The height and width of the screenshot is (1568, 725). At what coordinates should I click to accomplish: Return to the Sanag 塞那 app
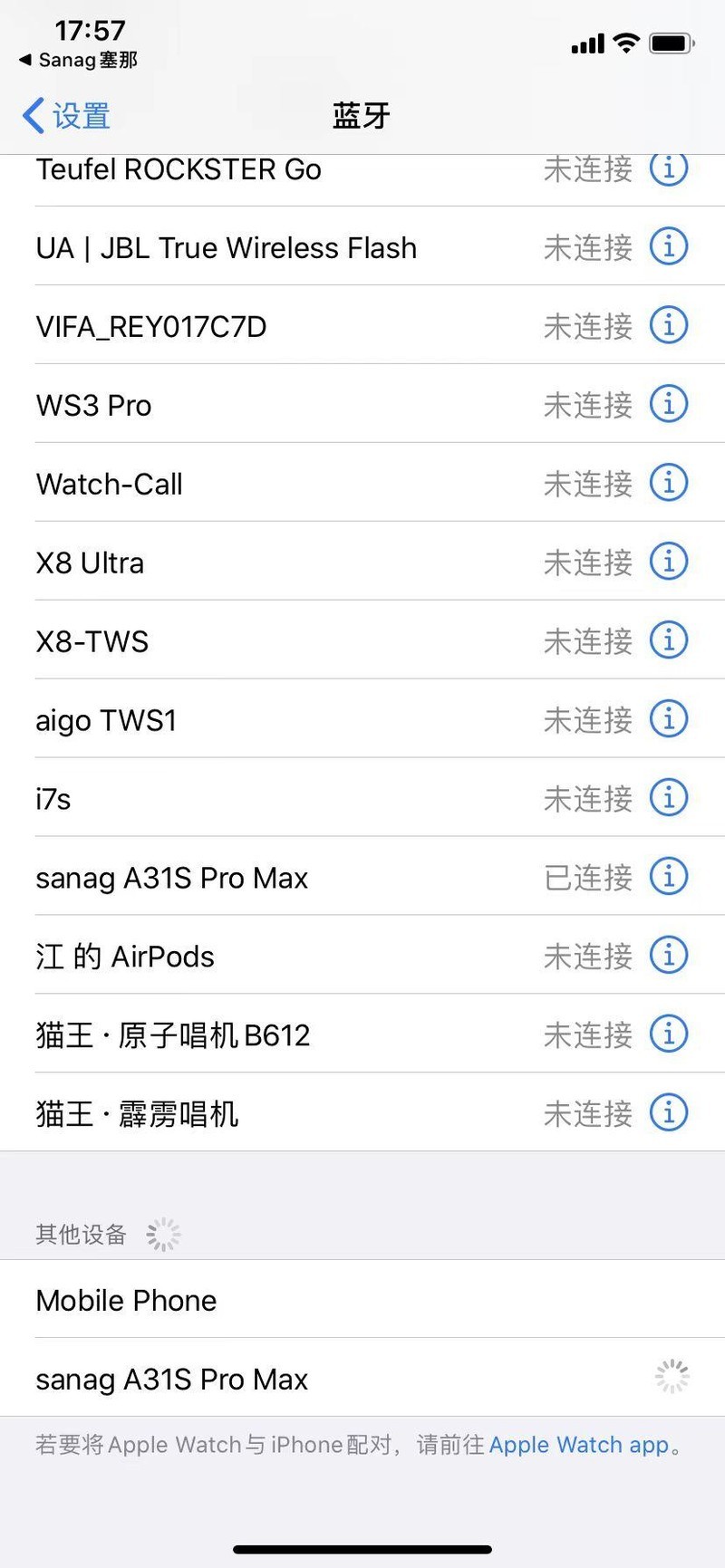[x=79, y=61]
